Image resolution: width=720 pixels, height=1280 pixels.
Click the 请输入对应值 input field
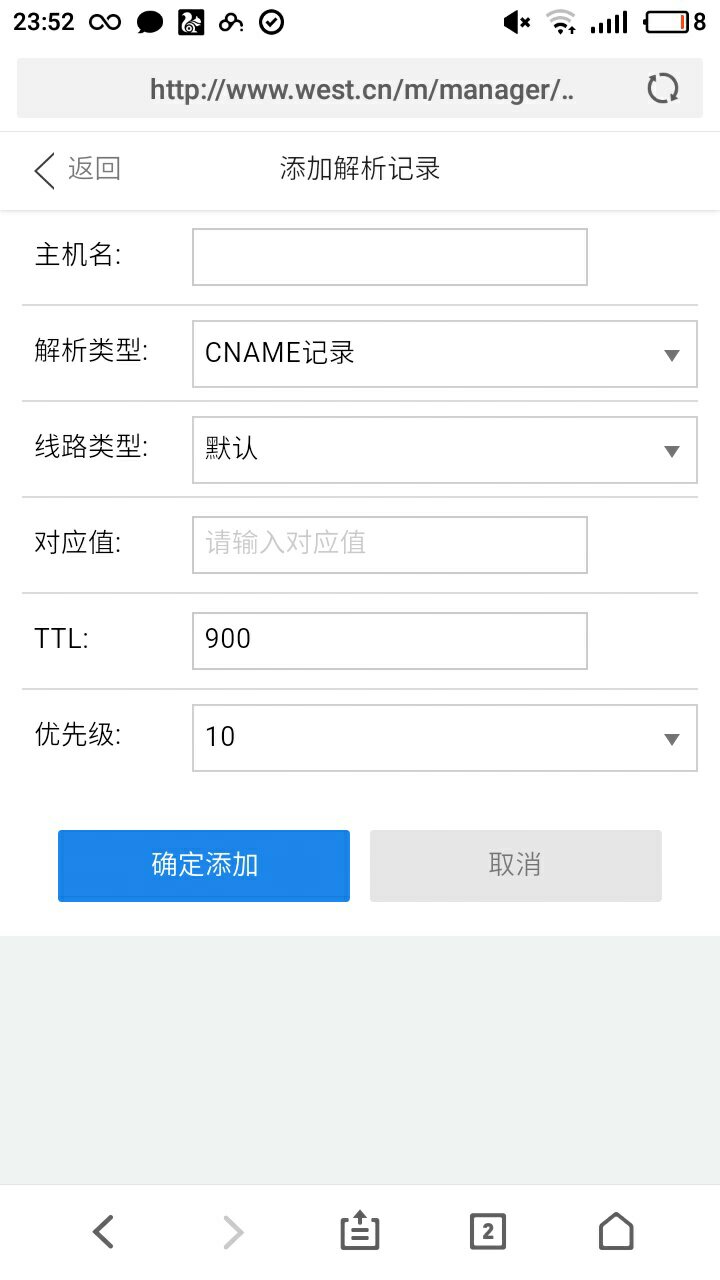coord(389,544)
